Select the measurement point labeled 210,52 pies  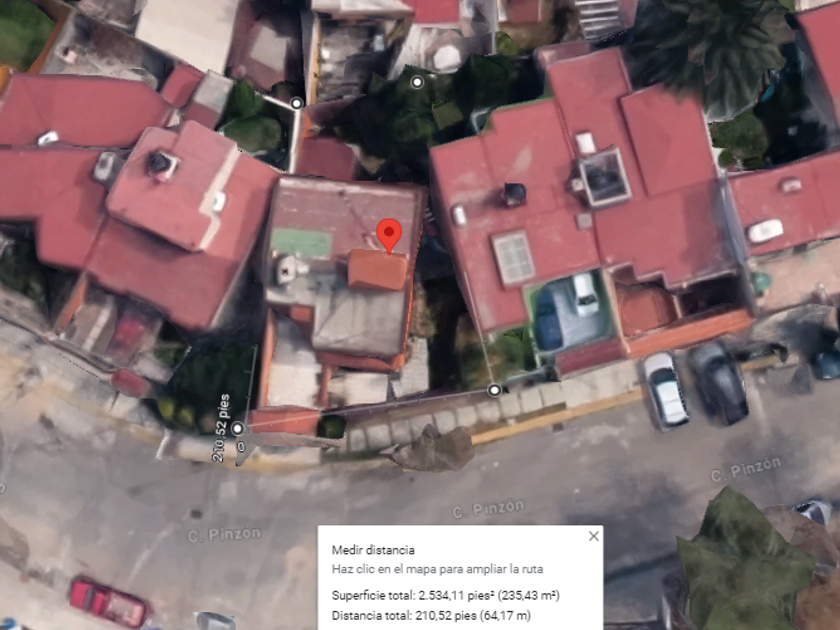pyautogui.click(x=237, y=428)
